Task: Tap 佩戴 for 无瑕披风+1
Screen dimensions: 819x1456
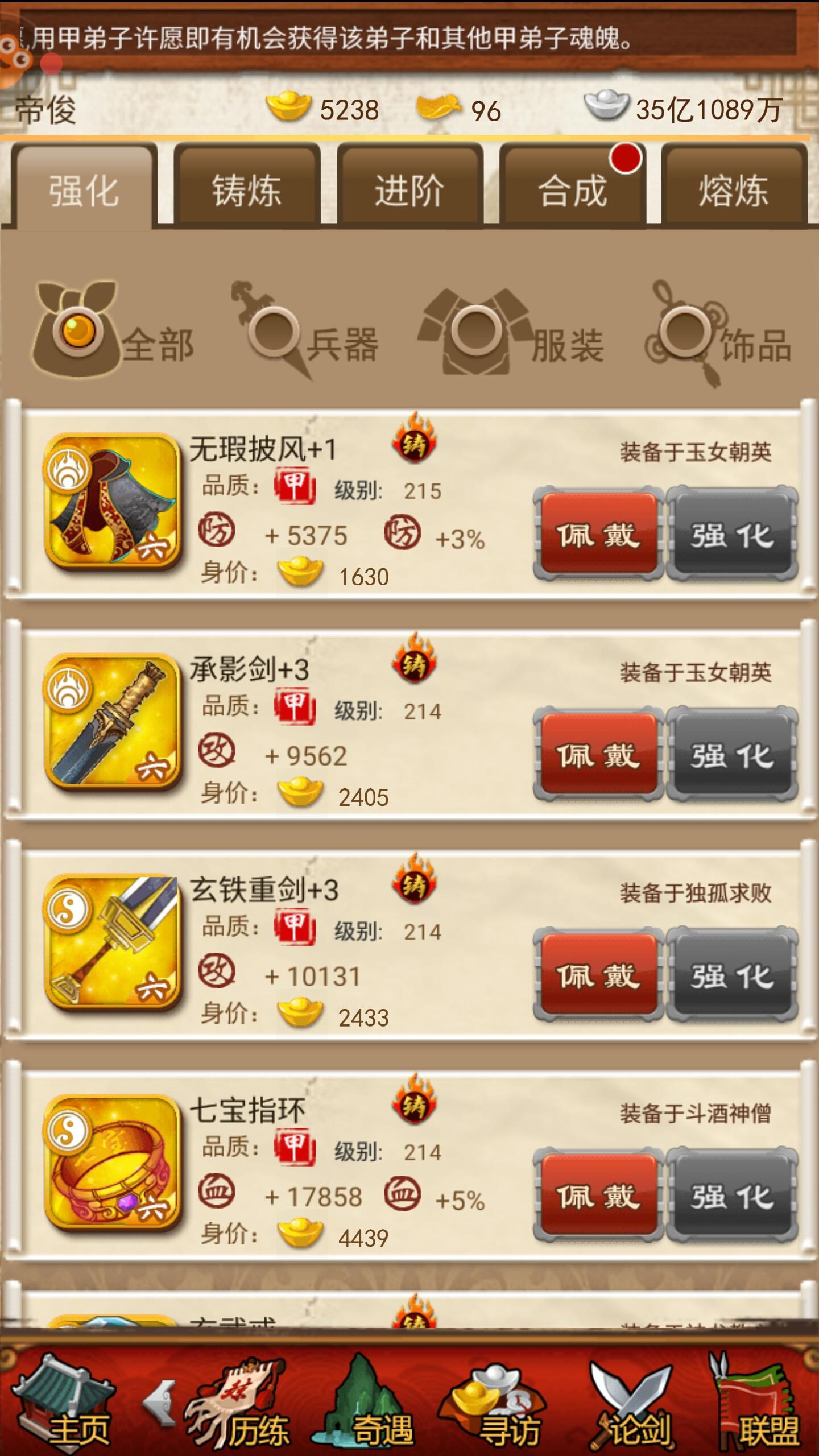Action: [598, 535]
